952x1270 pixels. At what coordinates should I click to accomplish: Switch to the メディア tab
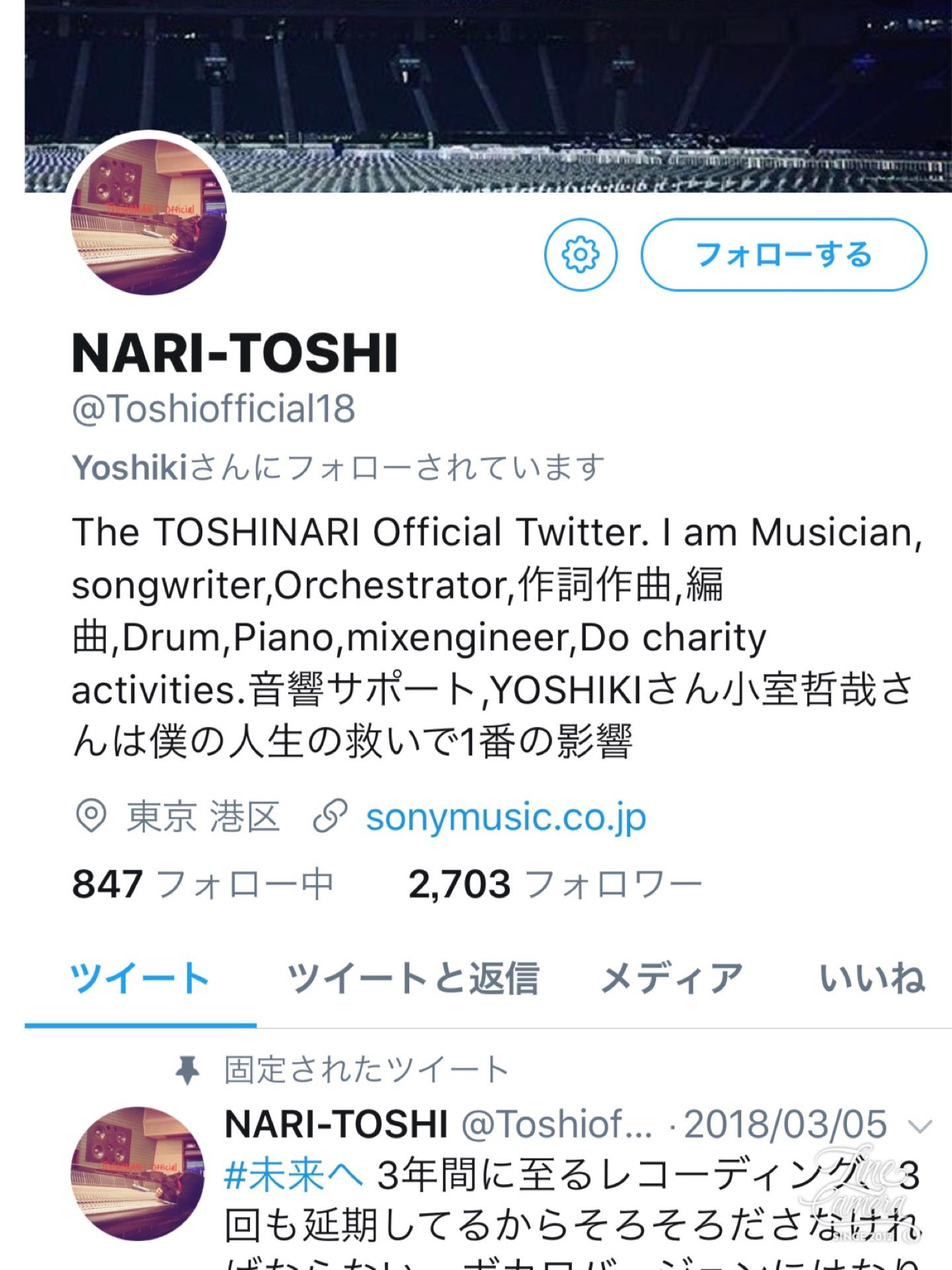click(671, 979)
